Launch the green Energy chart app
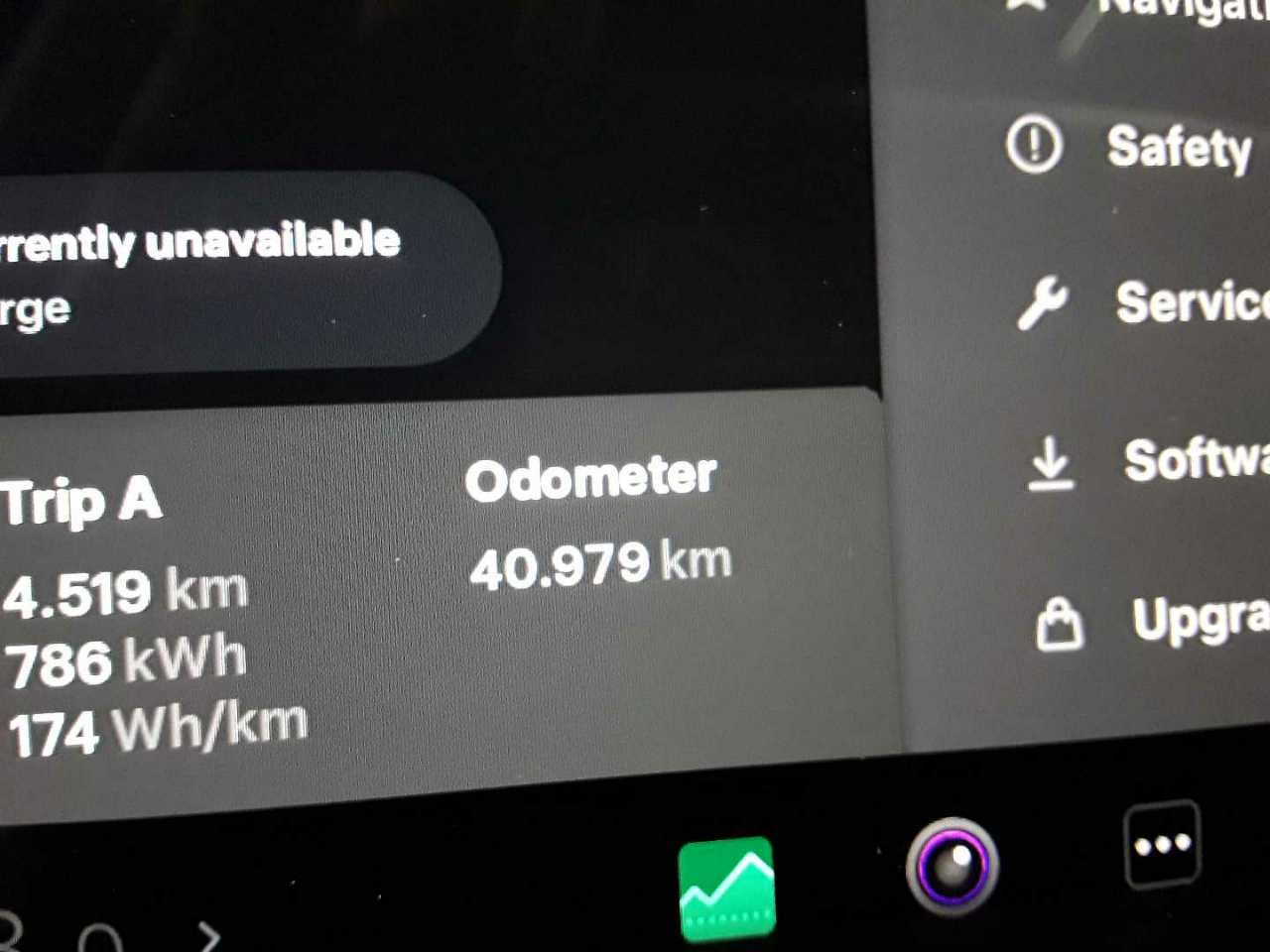This screenshot has width=1270, height=952. pos(727,889)
